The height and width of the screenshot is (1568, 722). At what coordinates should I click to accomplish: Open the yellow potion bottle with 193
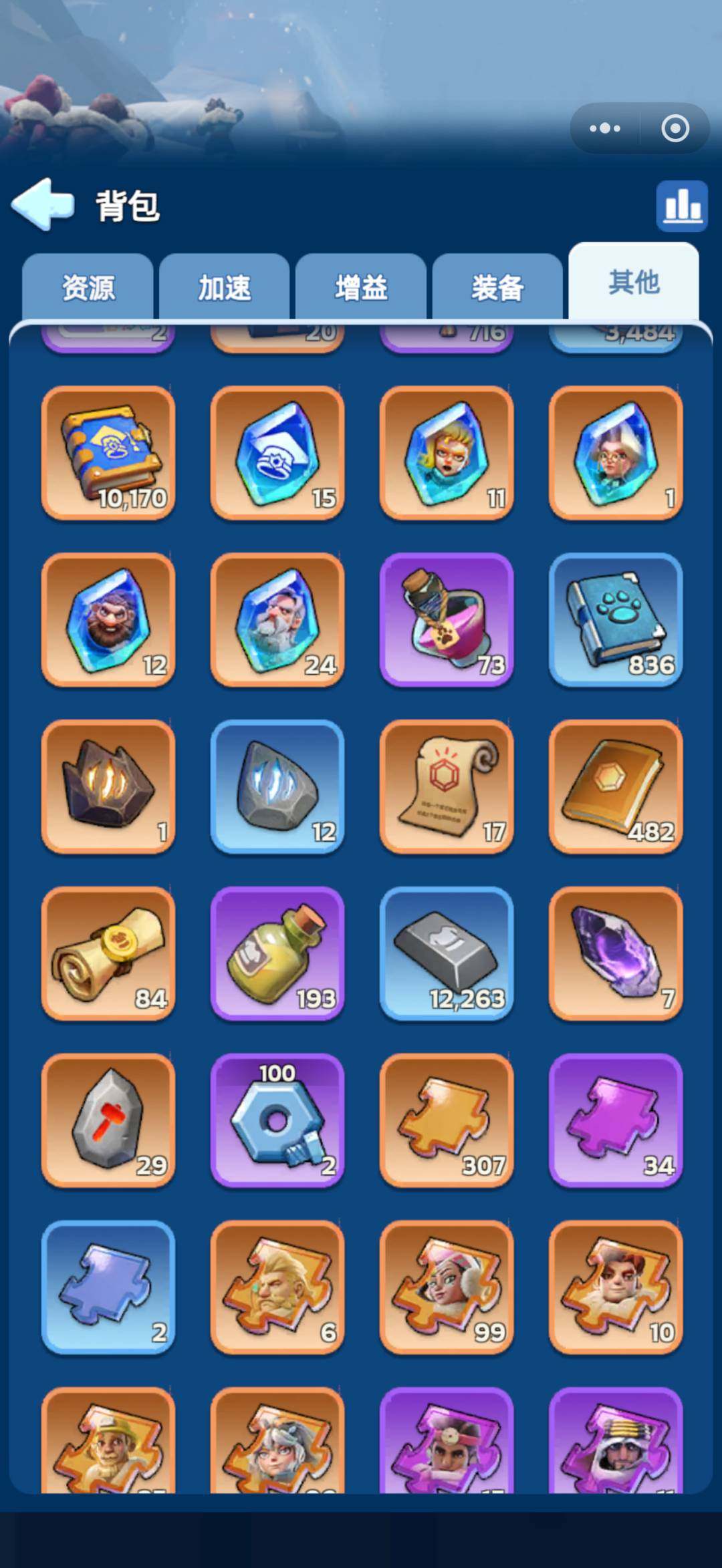click(x=277, y=954)
